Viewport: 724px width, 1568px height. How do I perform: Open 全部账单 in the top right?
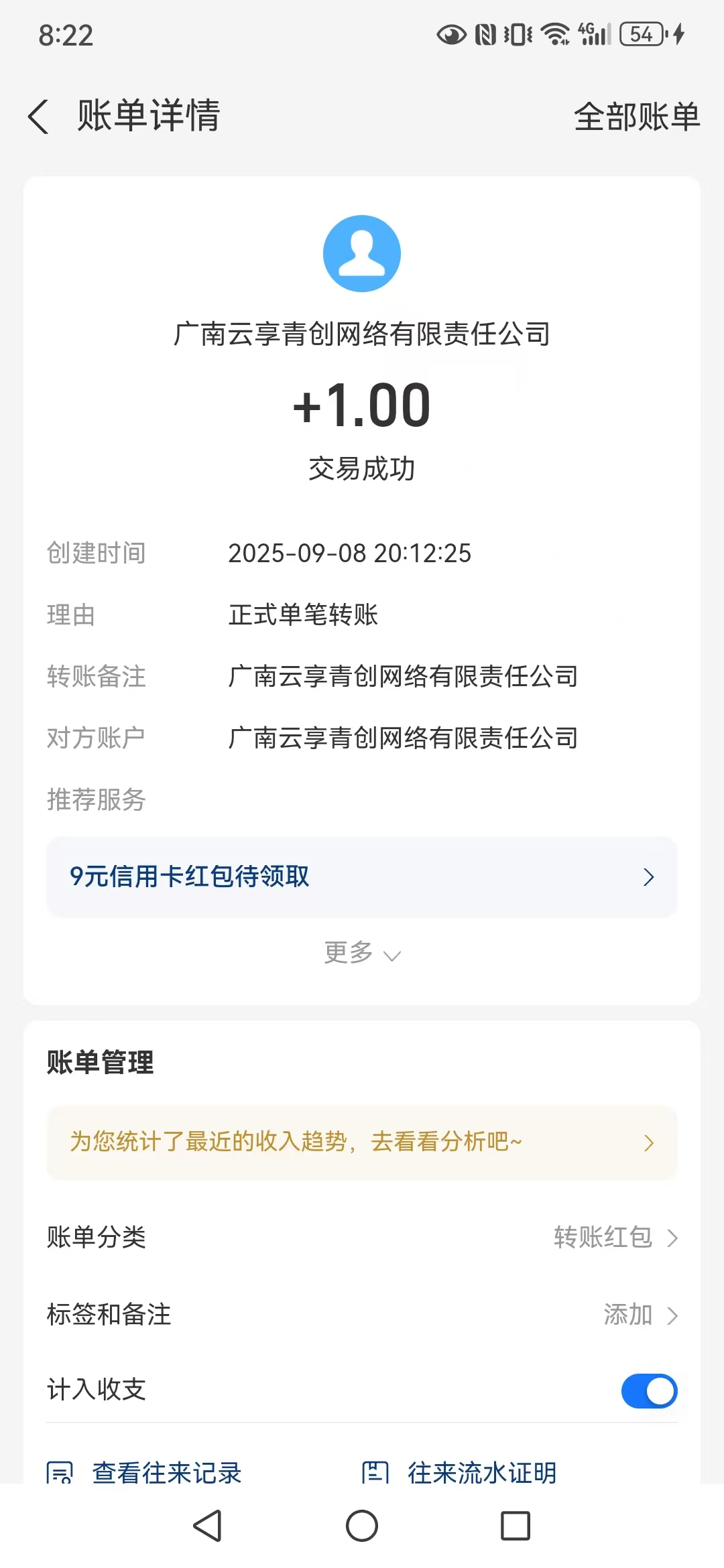[x=636, y=115]
